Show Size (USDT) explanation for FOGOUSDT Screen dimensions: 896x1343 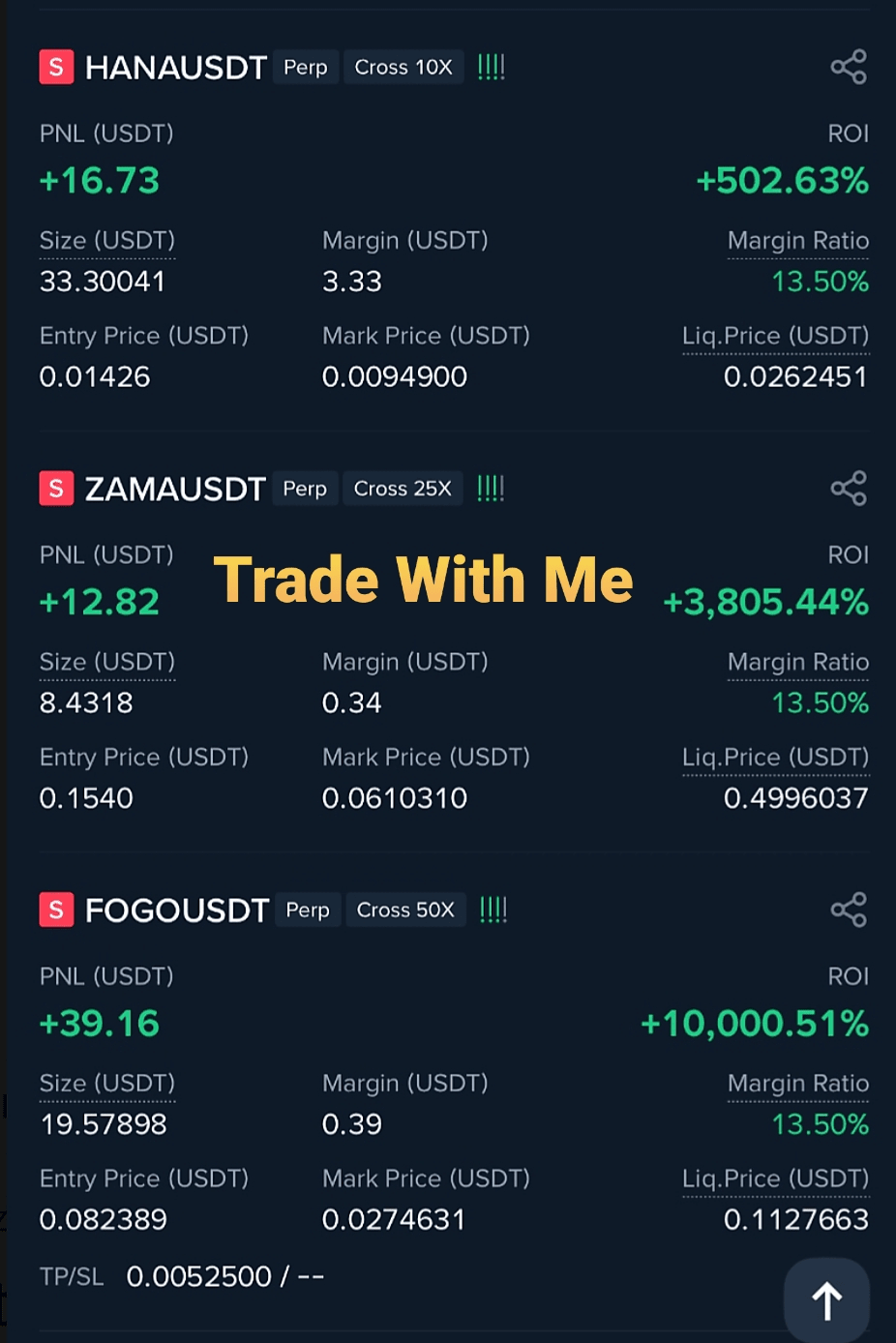[x=106, y=1084]
